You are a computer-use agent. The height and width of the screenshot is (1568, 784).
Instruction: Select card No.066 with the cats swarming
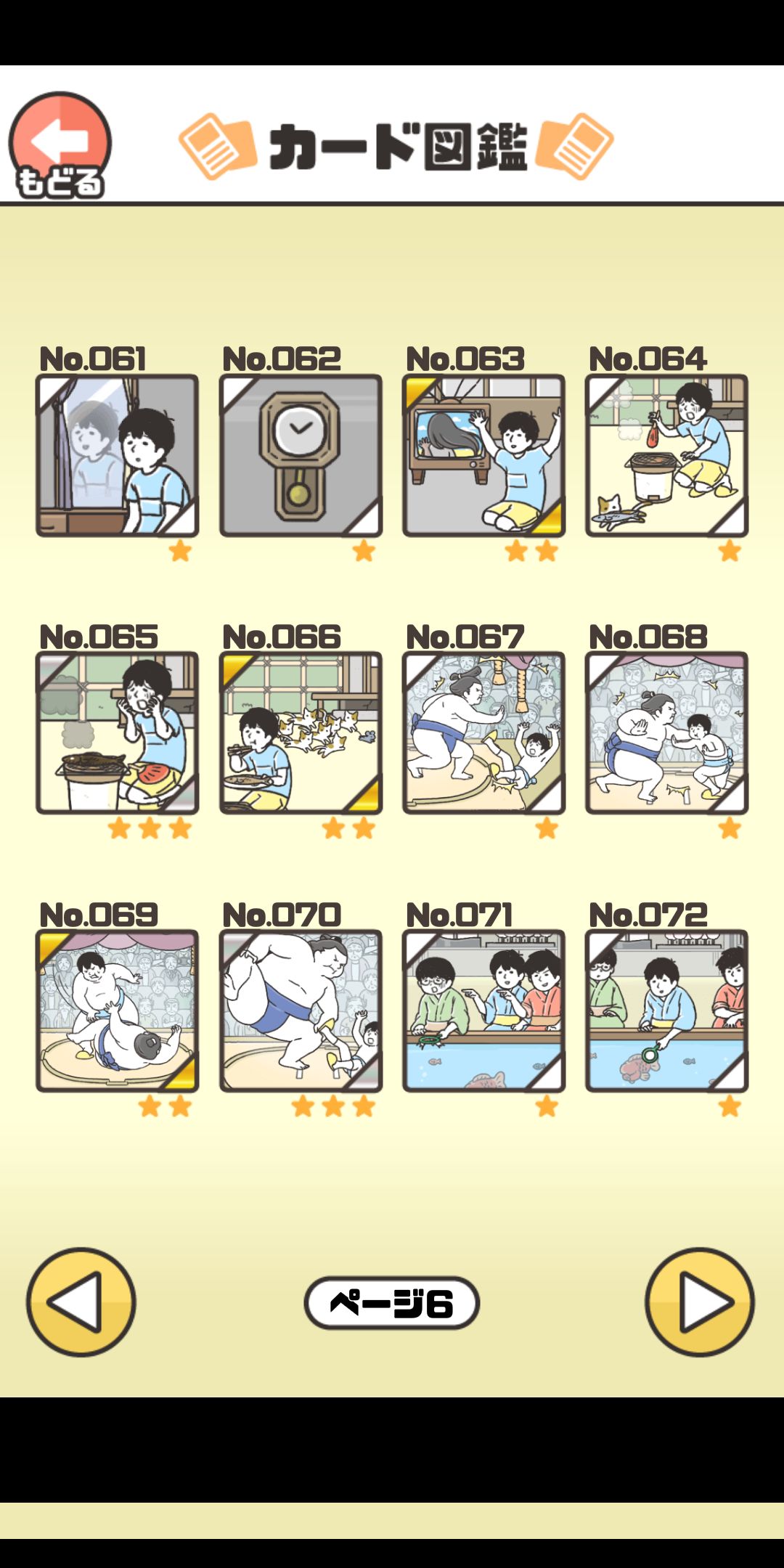(x=301, y=733)
